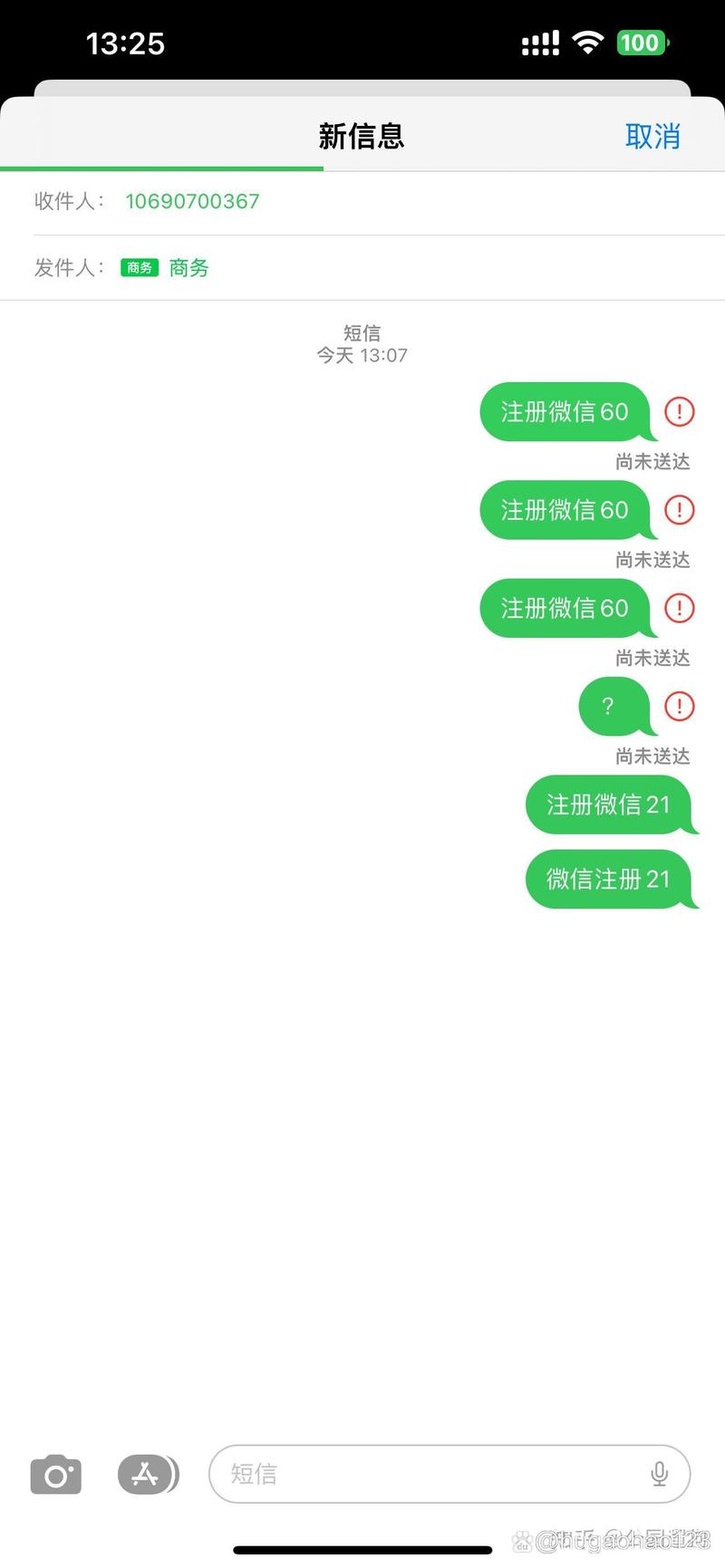Tap the microphone icon for voice input
725x1568 pixels.
(x=660, y=1474)
